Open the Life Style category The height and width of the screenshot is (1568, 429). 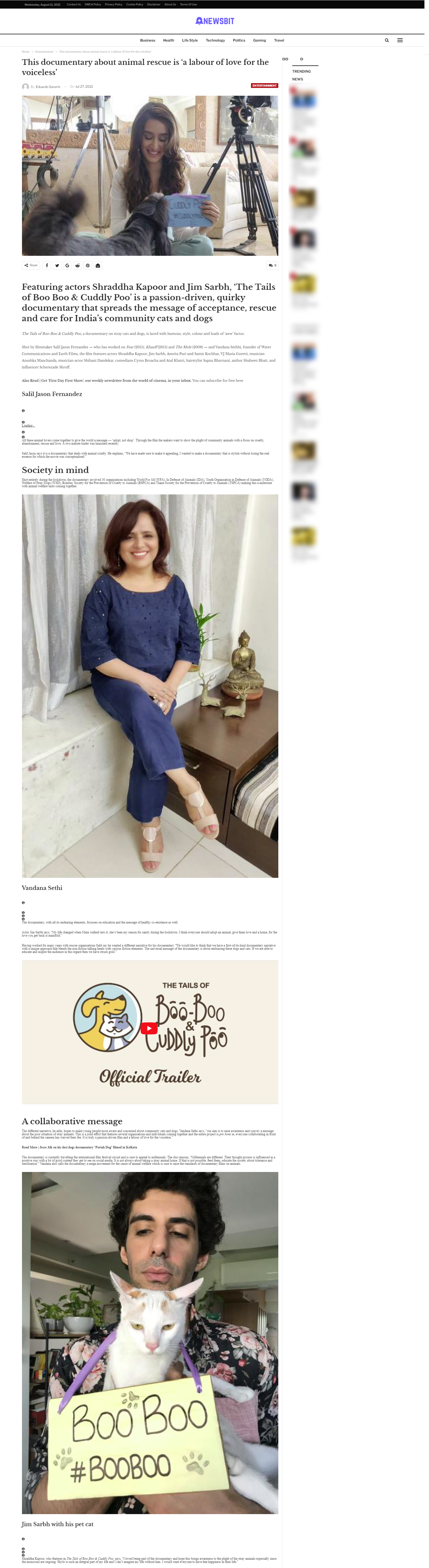point(190,40)
